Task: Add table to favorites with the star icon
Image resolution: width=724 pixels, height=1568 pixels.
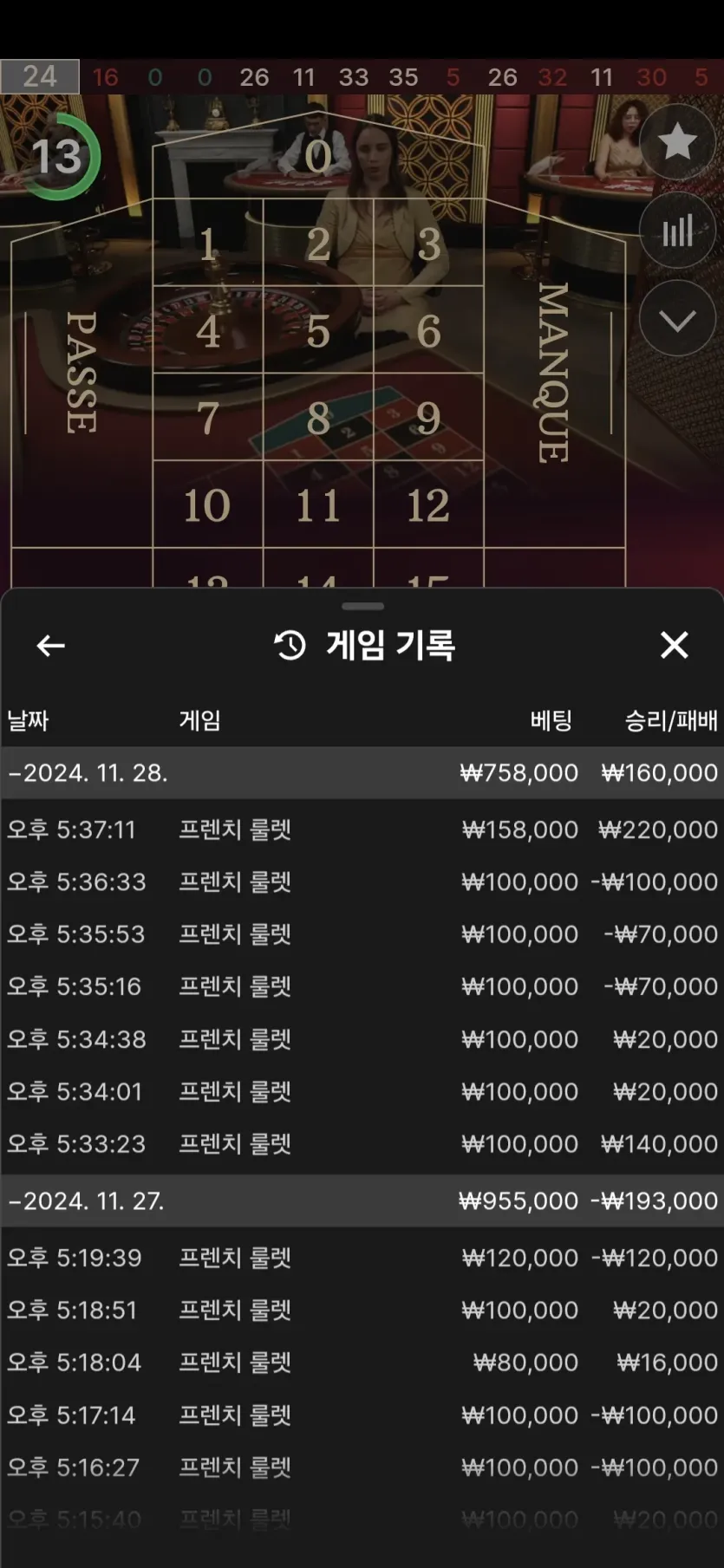Action: [676, 142]
